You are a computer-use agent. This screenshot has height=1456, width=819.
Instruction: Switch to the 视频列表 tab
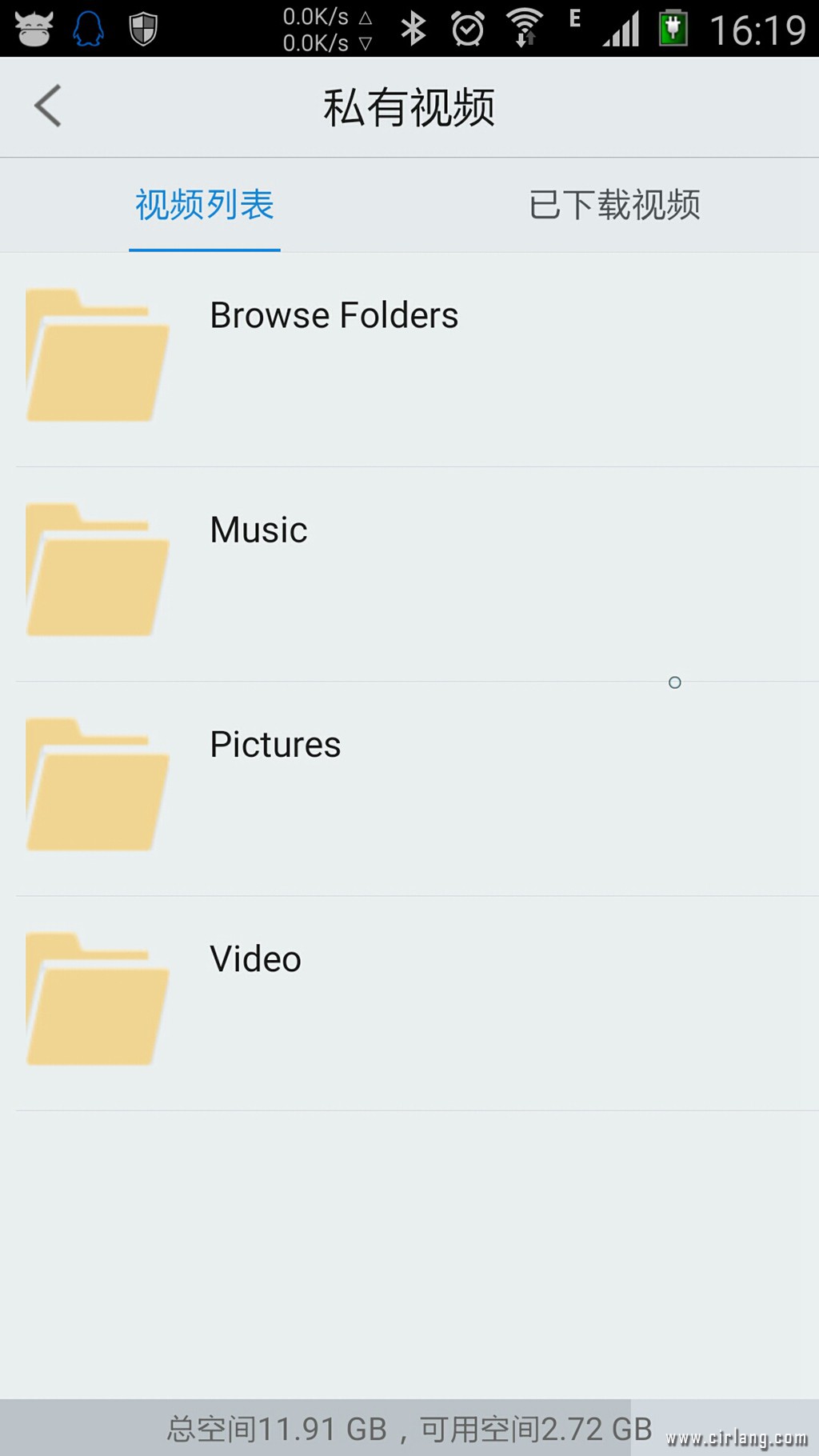click(x=205, y=206)
